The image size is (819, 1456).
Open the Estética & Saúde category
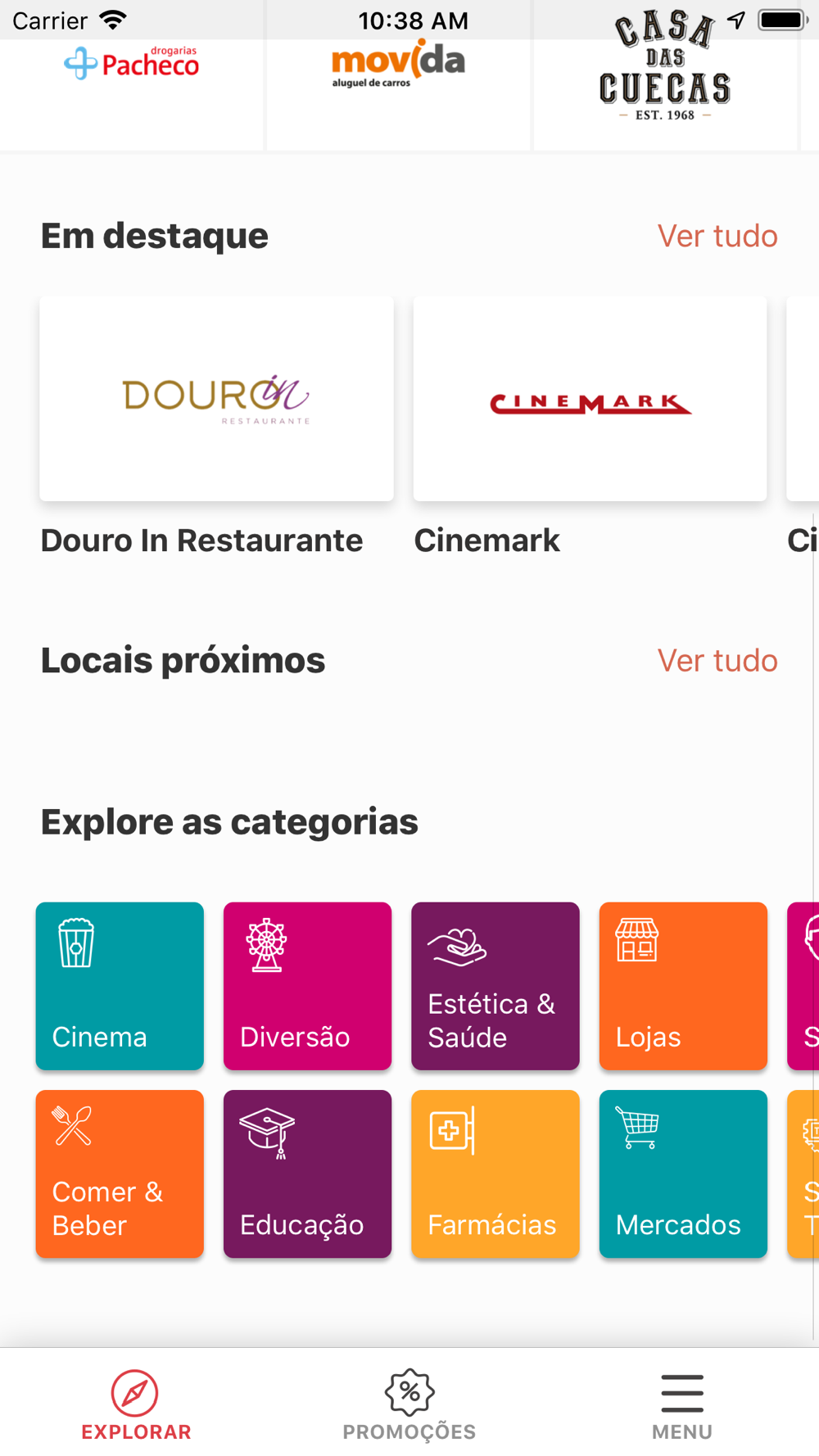click(495, 986)
